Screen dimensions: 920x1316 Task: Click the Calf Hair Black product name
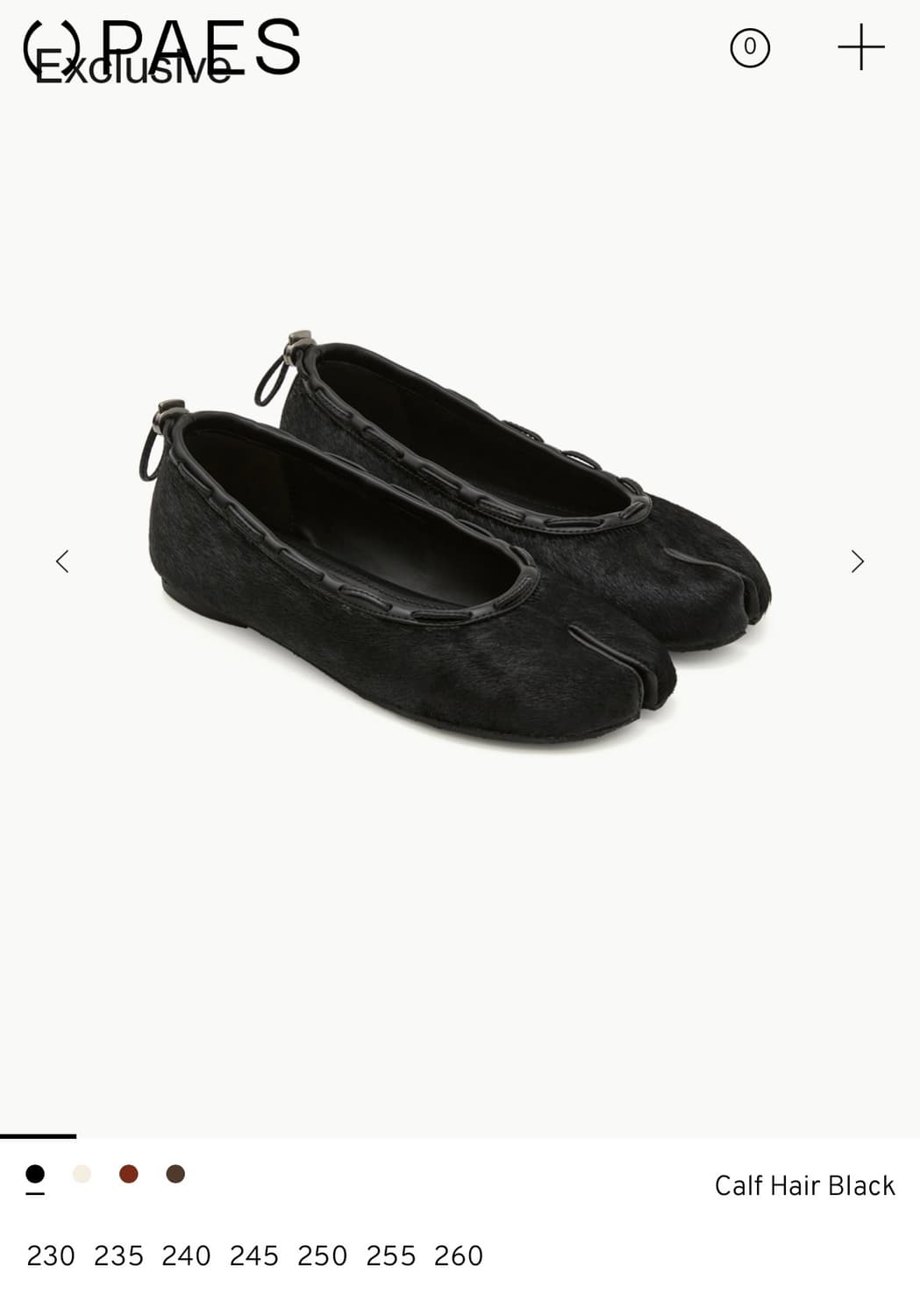click(x=803, y=1184)
